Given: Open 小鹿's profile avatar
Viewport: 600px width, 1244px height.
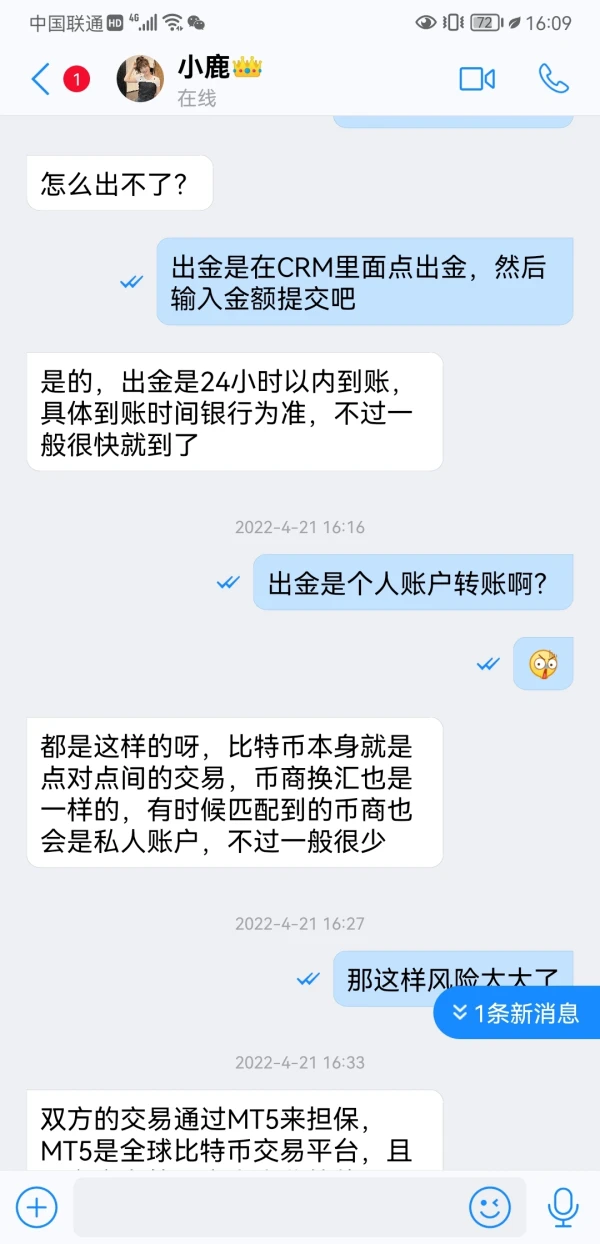Looking at the screenshot, I should pyautogui.click(x=140, y=79).
